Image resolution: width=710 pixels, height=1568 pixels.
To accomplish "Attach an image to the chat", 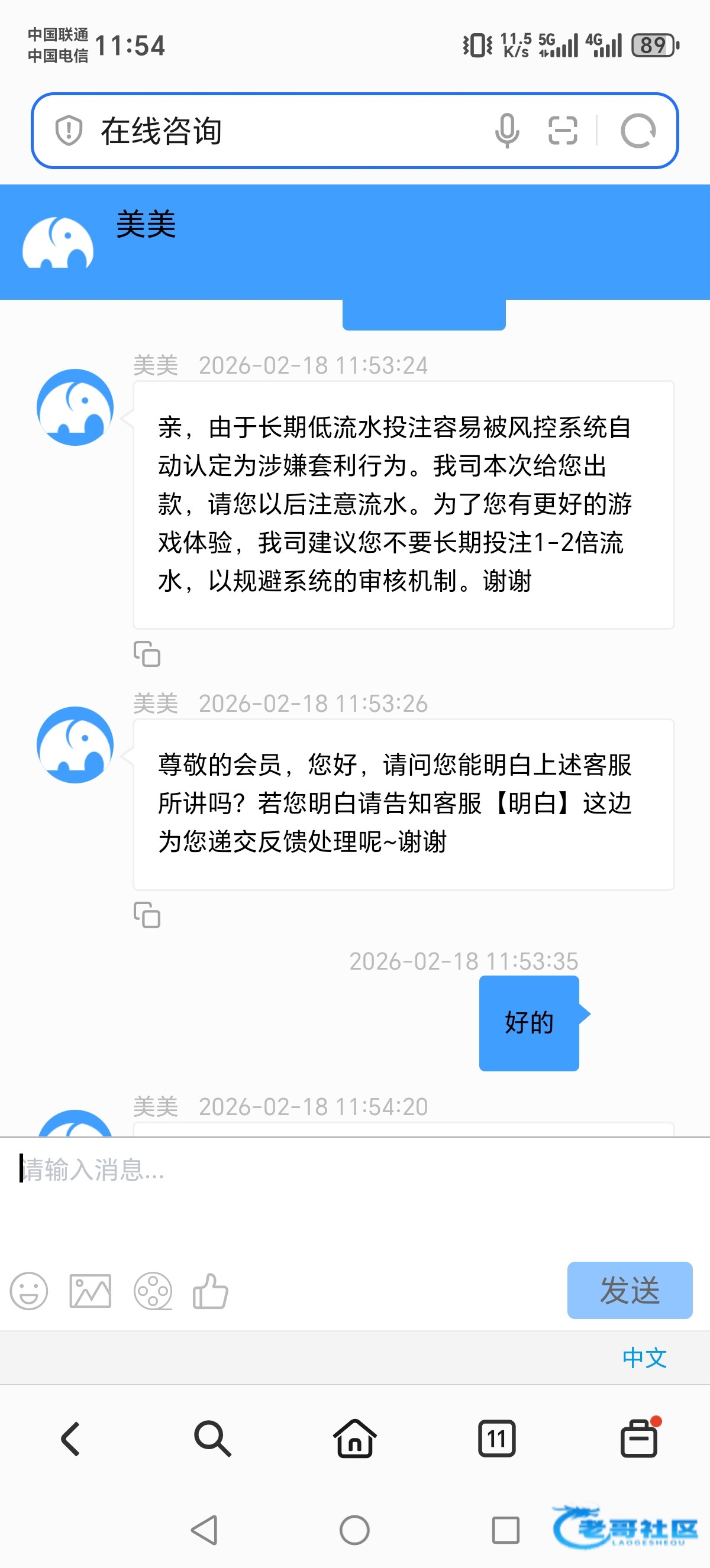I will pos(90,1291).
